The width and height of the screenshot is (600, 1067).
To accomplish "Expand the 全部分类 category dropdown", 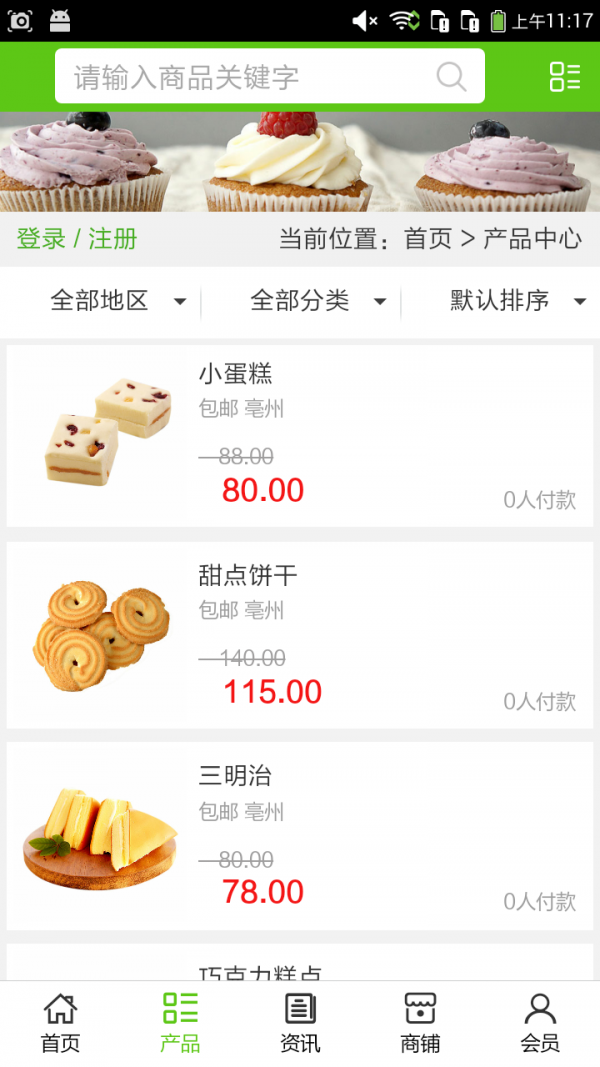I will tap(317, 300).
